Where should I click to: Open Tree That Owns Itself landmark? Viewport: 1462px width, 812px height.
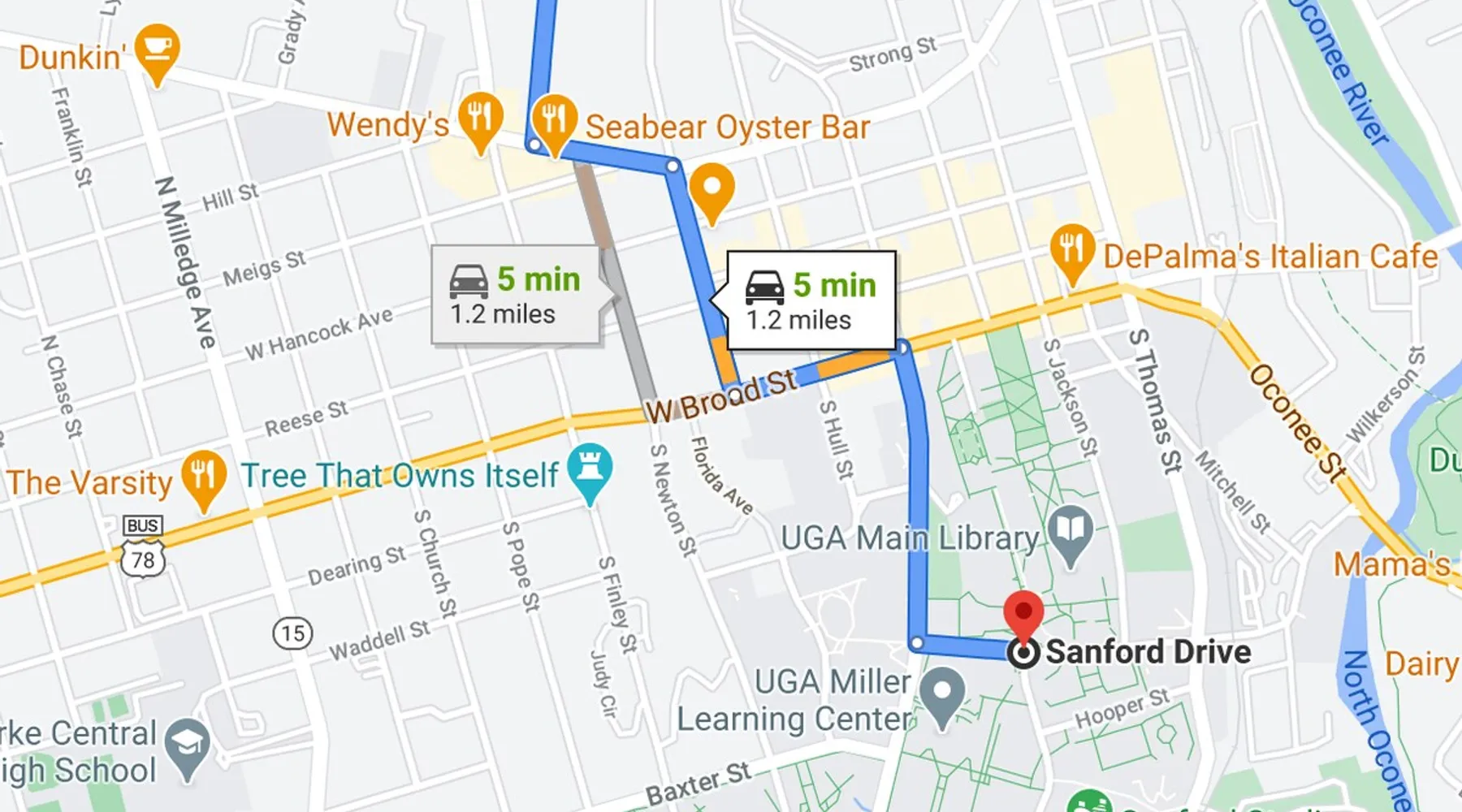[590, 469]
